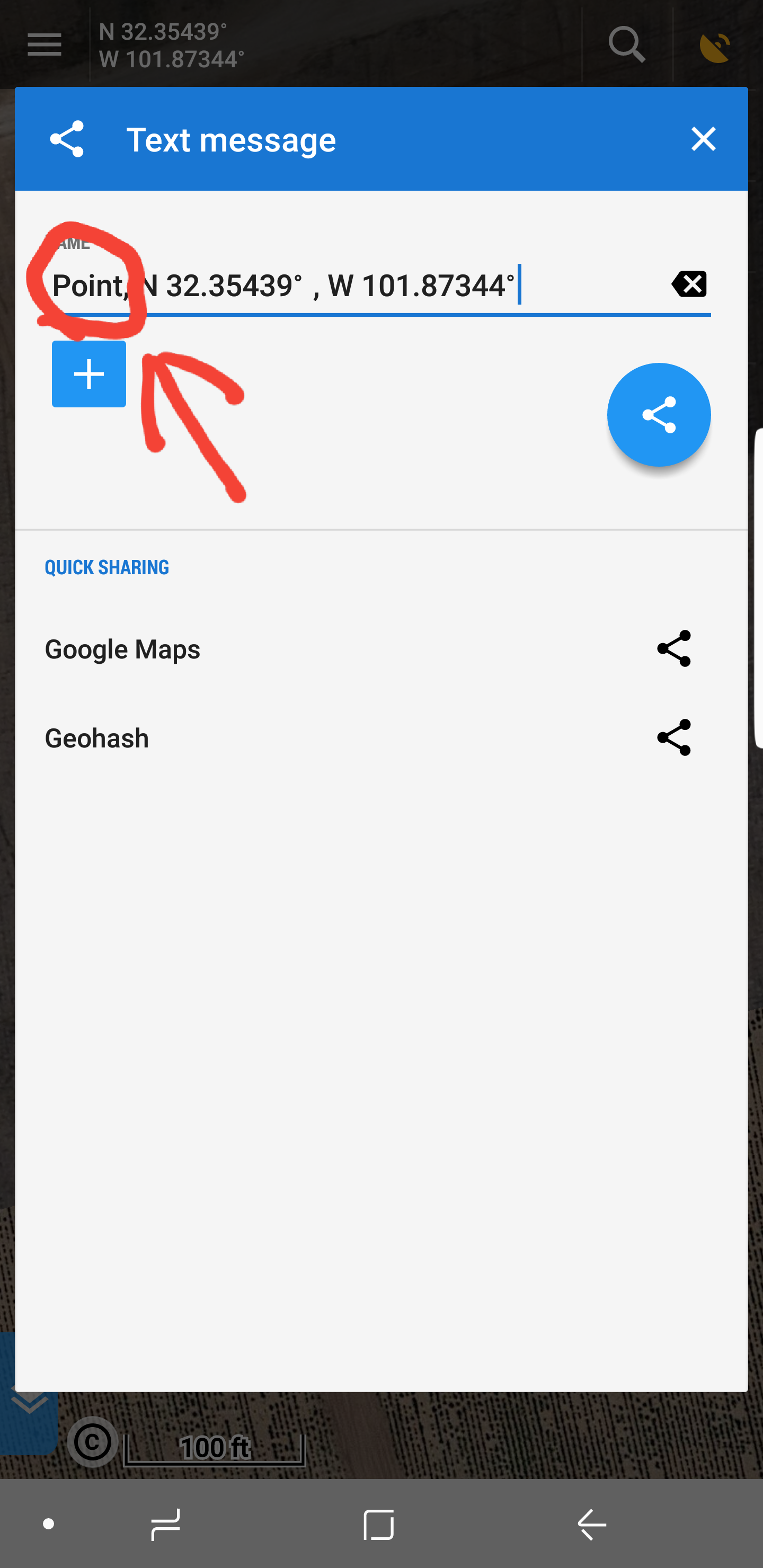Screen dimensions: 763x1568
Task: Clear the name field text
Action: (x=689, y=284)
